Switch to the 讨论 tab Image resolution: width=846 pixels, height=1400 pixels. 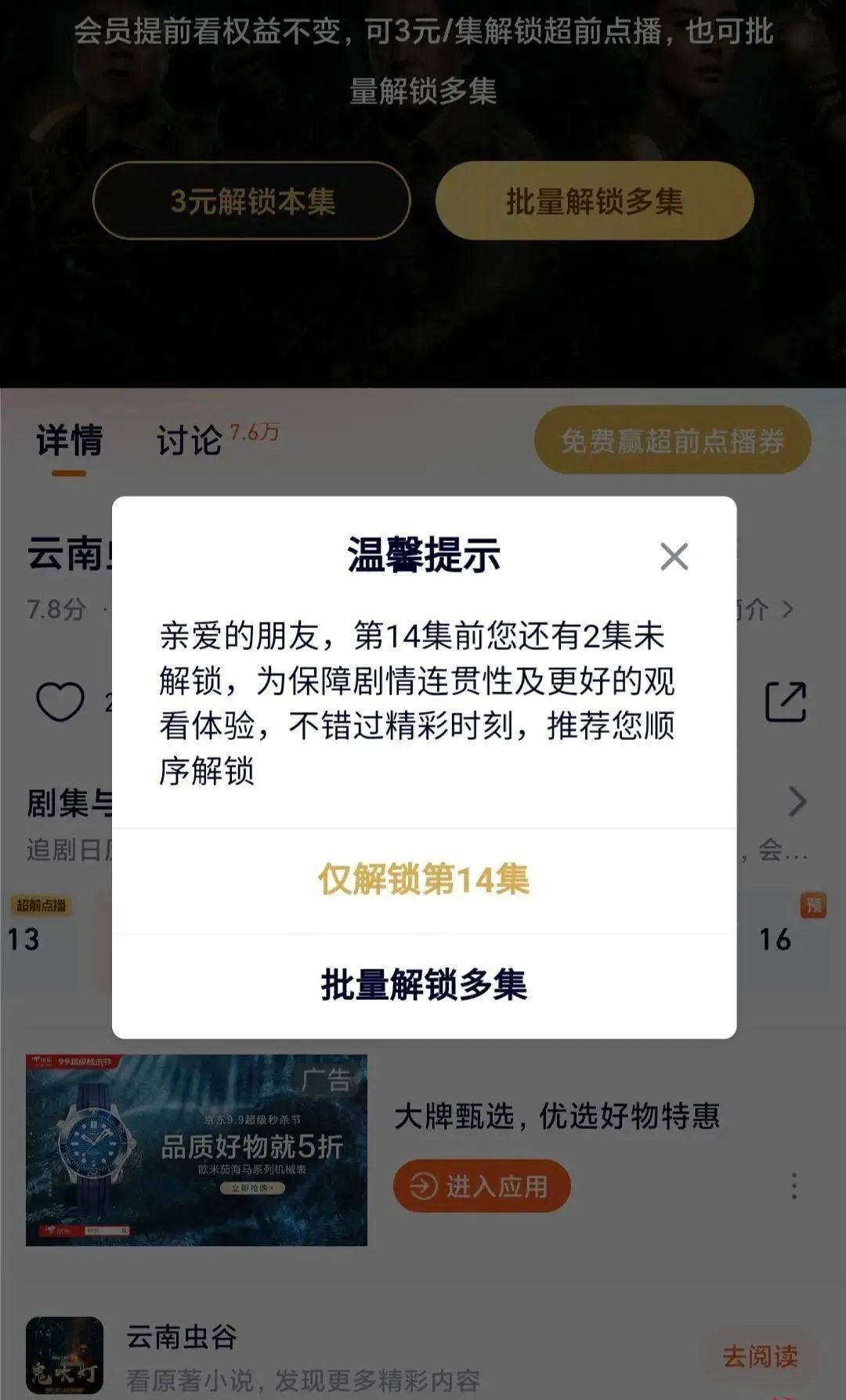tap(190, 440)
